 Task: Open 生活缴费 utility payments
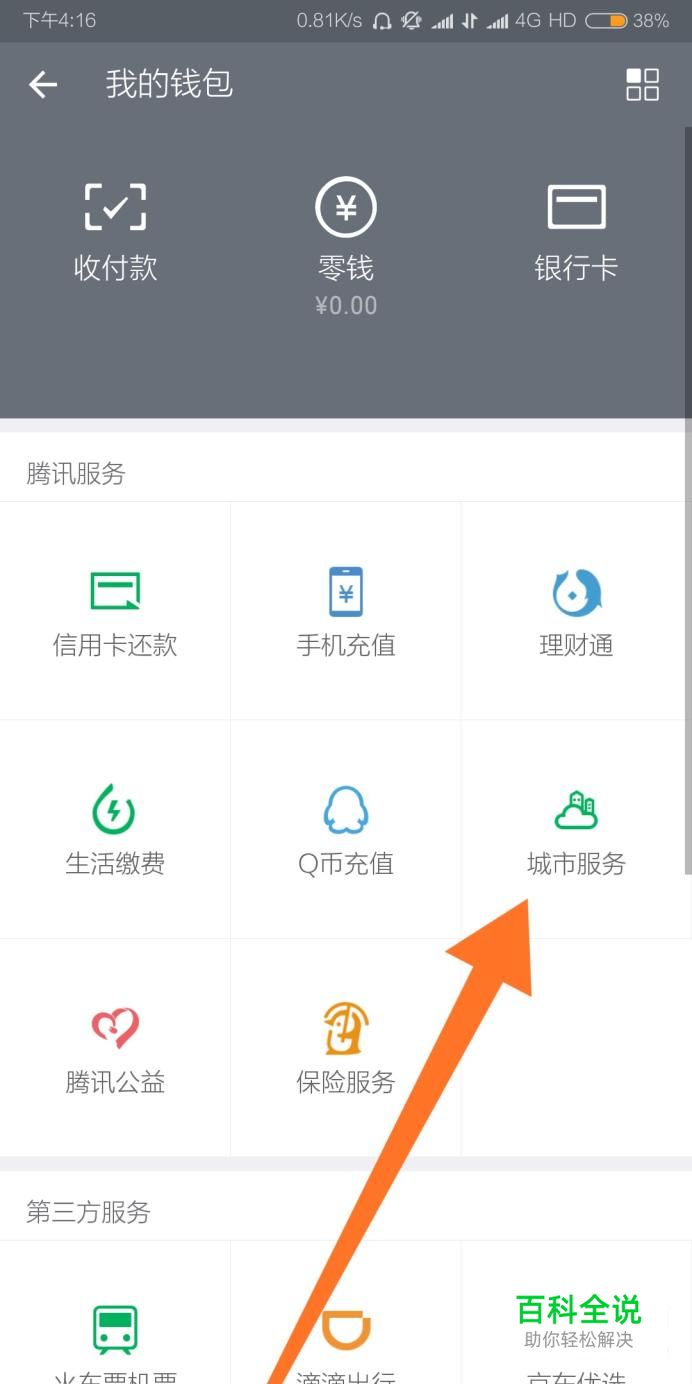[x=115, y=829]
